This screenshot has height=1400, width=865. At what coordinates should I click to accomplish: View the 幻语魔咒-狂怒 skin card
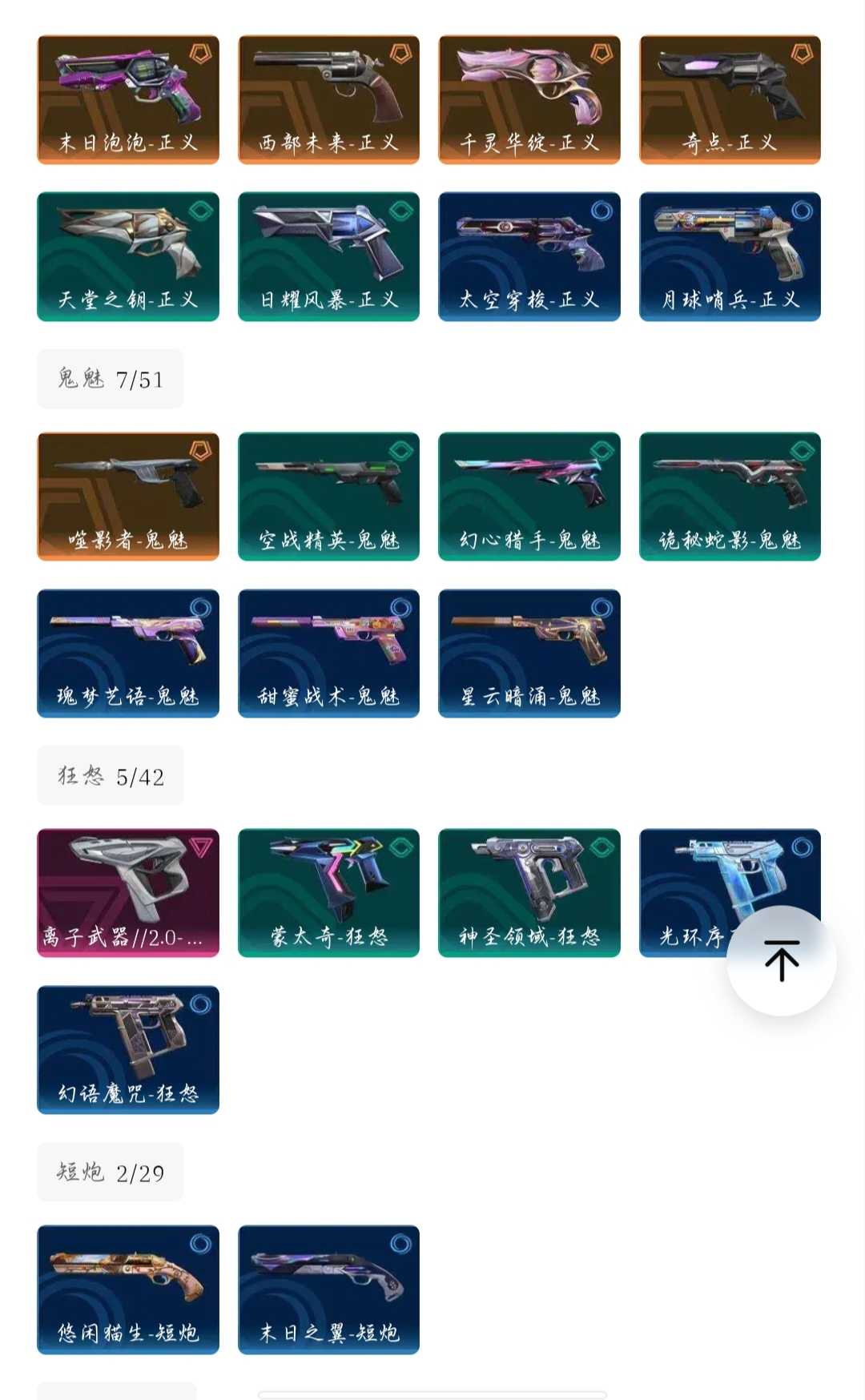point(128,1050)
